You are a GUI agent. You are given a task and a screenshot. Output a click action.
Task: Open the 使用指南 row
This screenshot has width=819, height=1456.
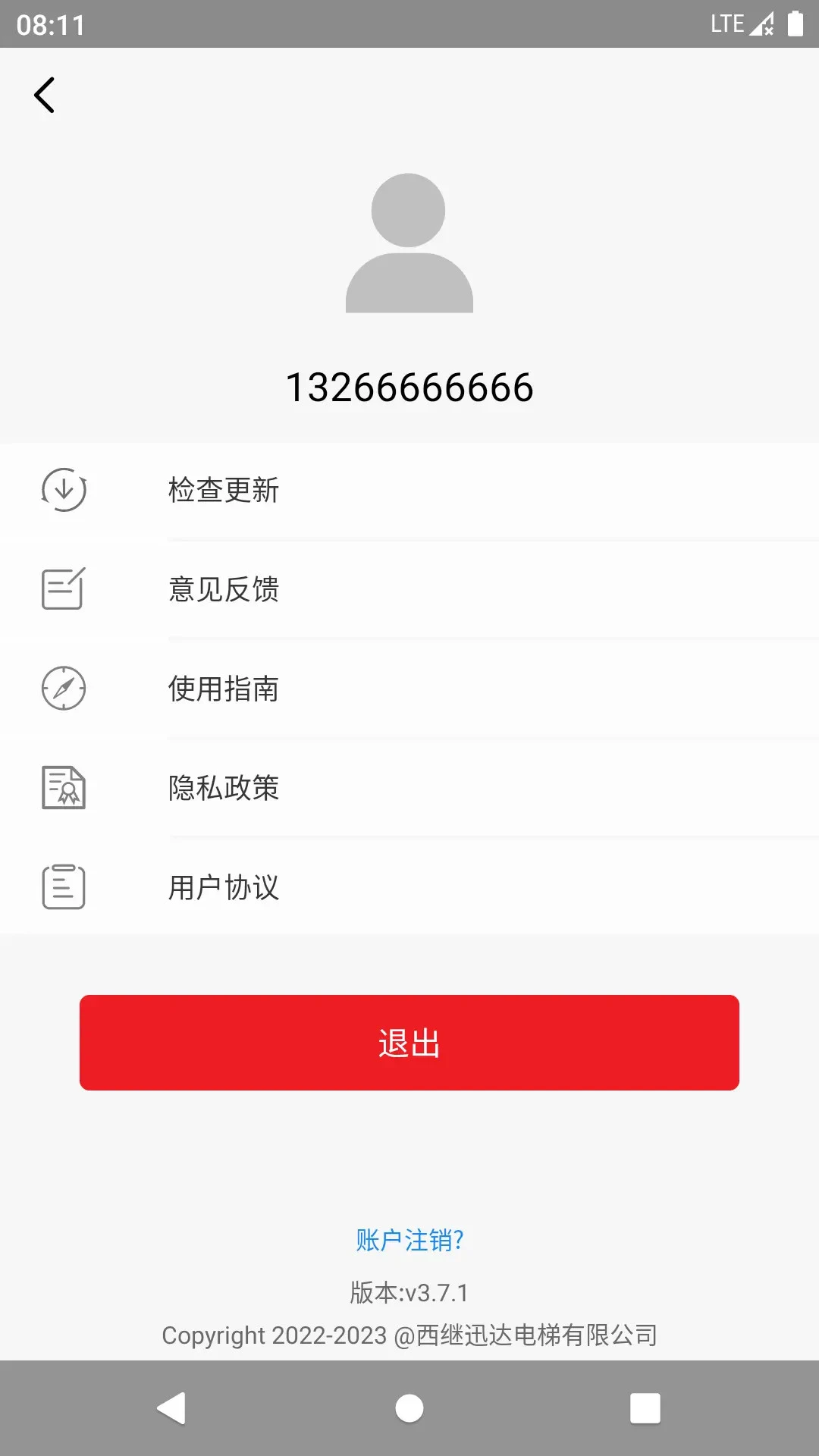224,689
